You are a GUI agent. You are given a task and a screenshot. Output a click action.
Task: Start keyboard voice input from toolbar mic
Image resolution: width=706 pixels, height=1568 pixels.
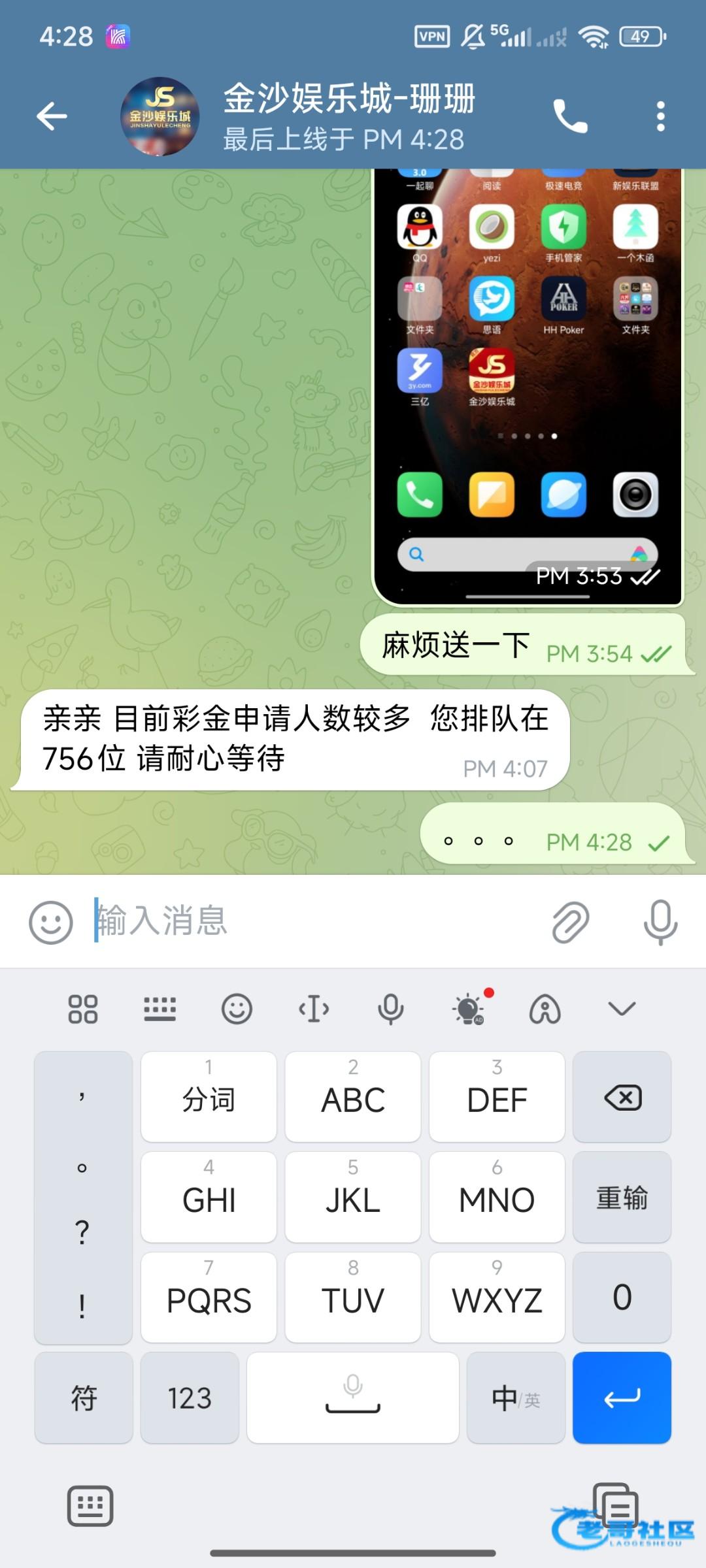(390, 1008)
